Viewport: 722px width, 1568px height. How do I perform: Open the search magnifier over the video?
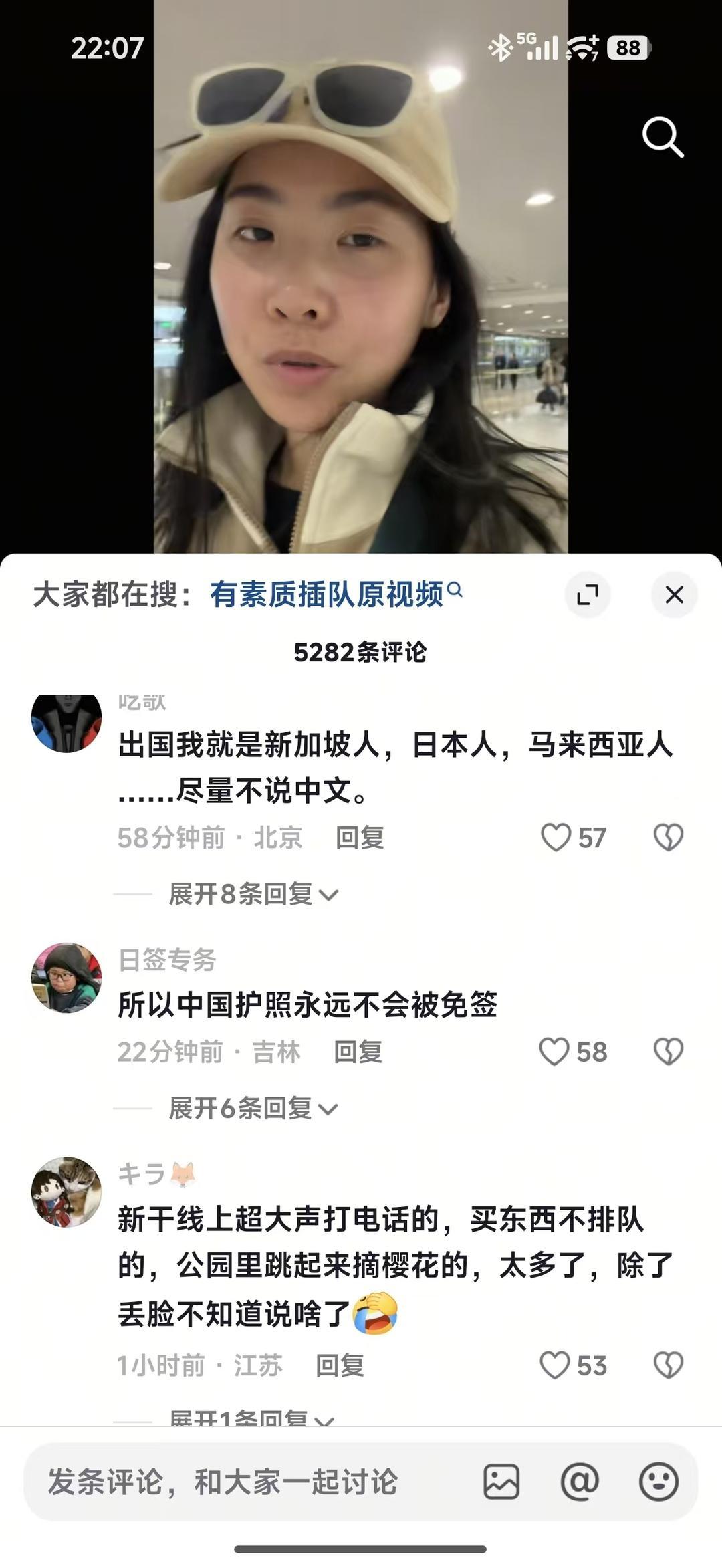663,137
